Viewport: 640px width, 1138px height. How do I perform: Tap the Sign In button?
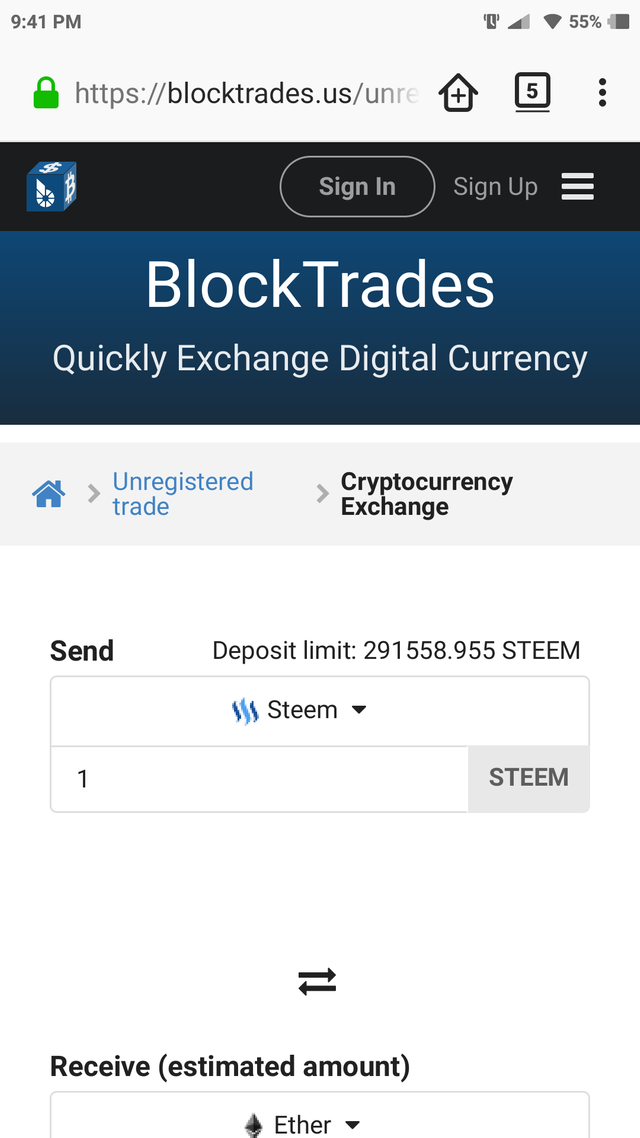(357, 187)
